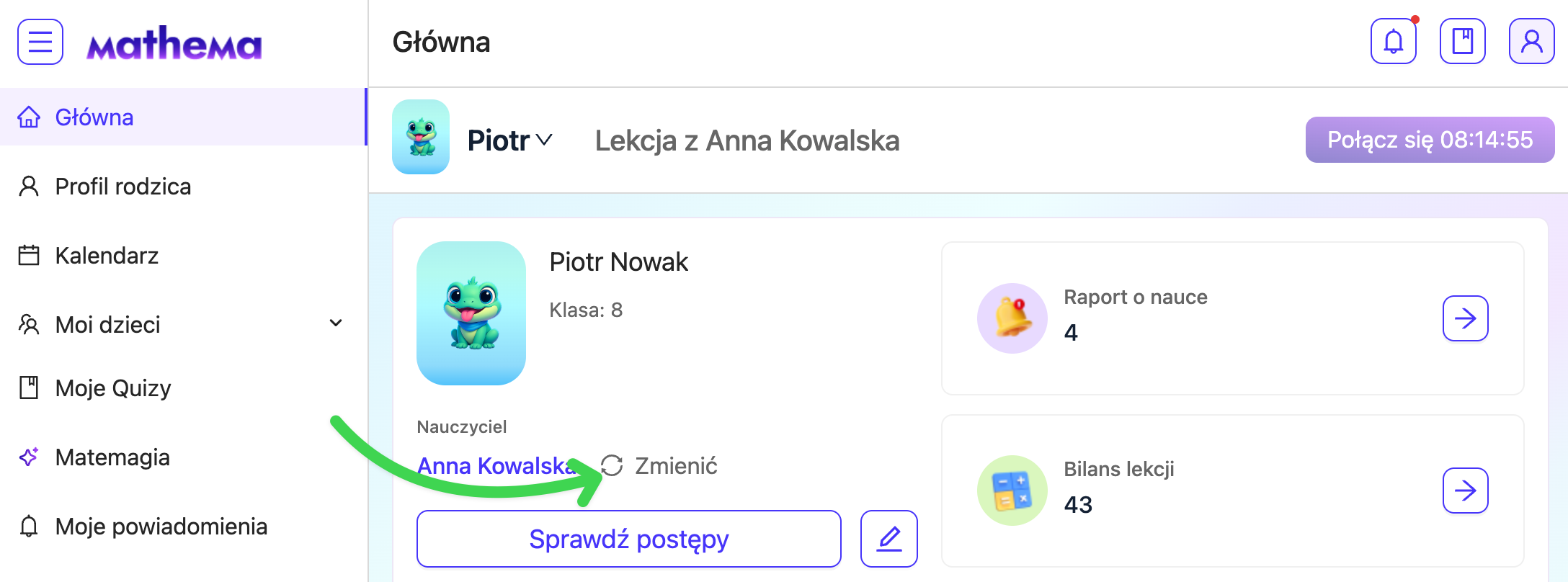Viewport: 1568px width, 582px height.
Task: Tap Sprawdź postępy
Action: tap(628, 539)
